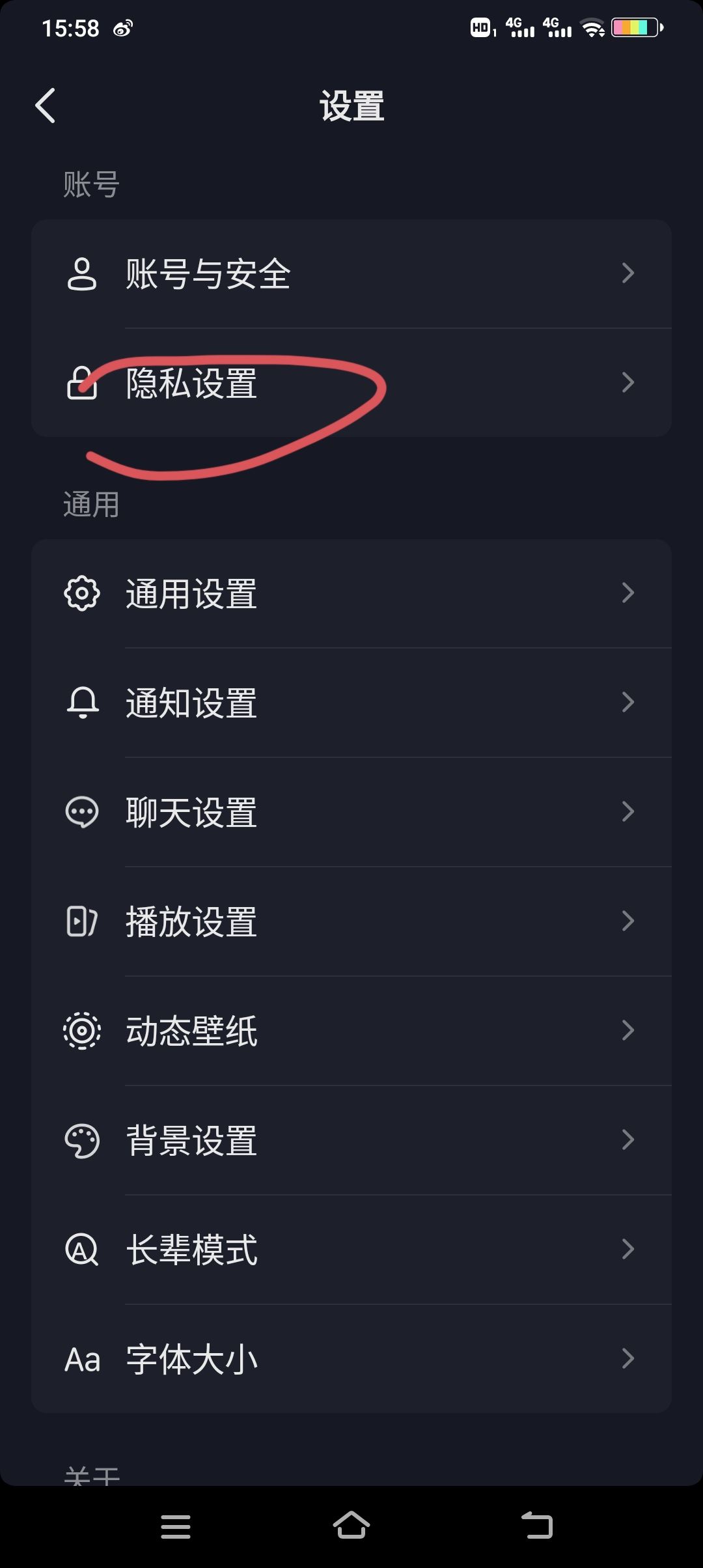The height and width of the screenshot is (1568, 703).
Task: Open 账号与安全 settings
Action: click(351, 274)
